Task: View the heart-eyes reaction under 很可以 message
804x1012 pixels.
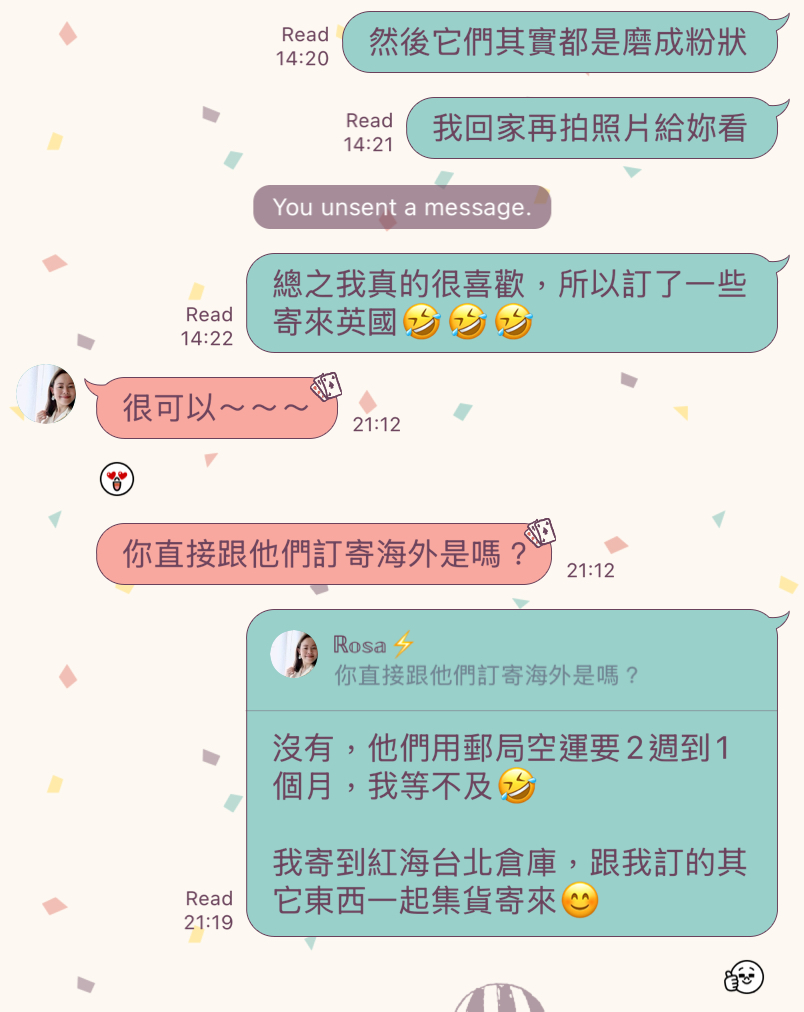Action: coord(117,480)
